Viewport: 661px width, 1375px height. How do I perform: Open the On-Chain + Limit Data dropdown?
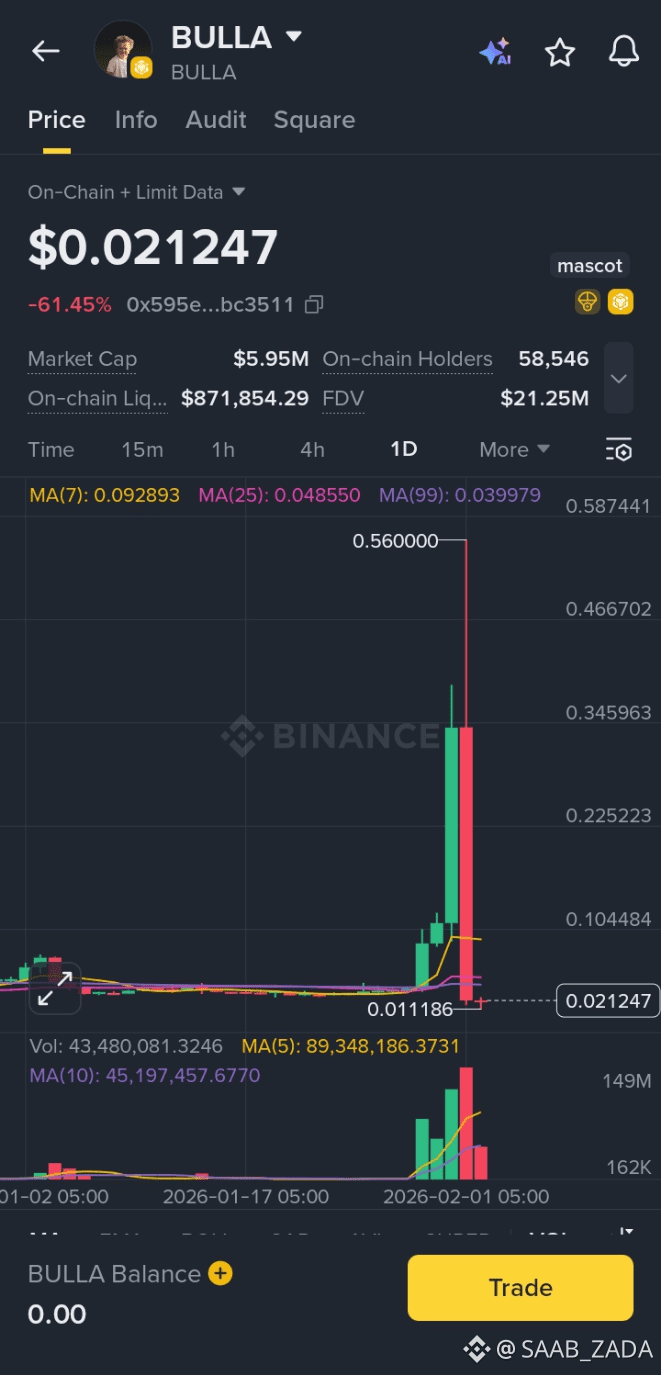click(137, 192)
